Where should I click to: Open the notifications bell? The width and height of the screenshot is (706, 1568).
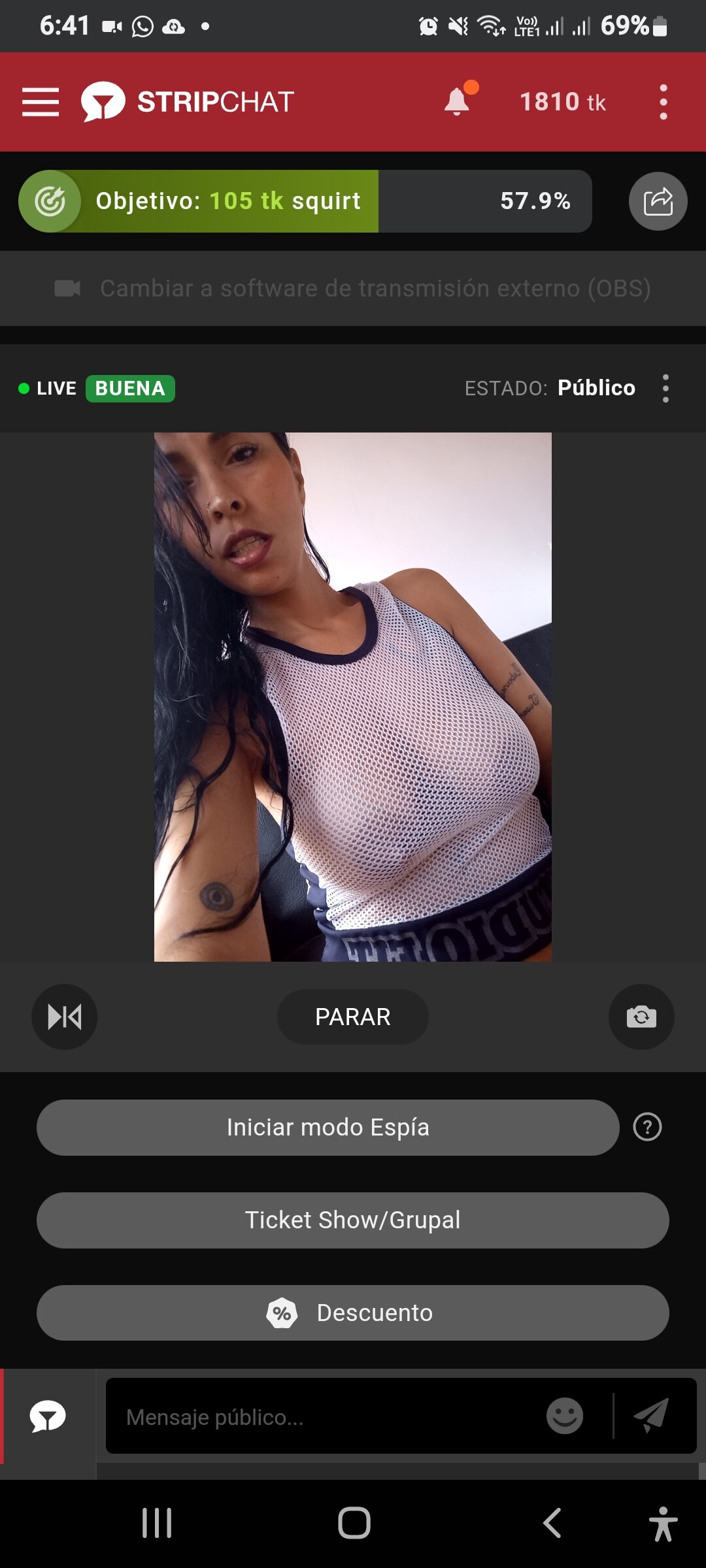click(x=458, y=102)
